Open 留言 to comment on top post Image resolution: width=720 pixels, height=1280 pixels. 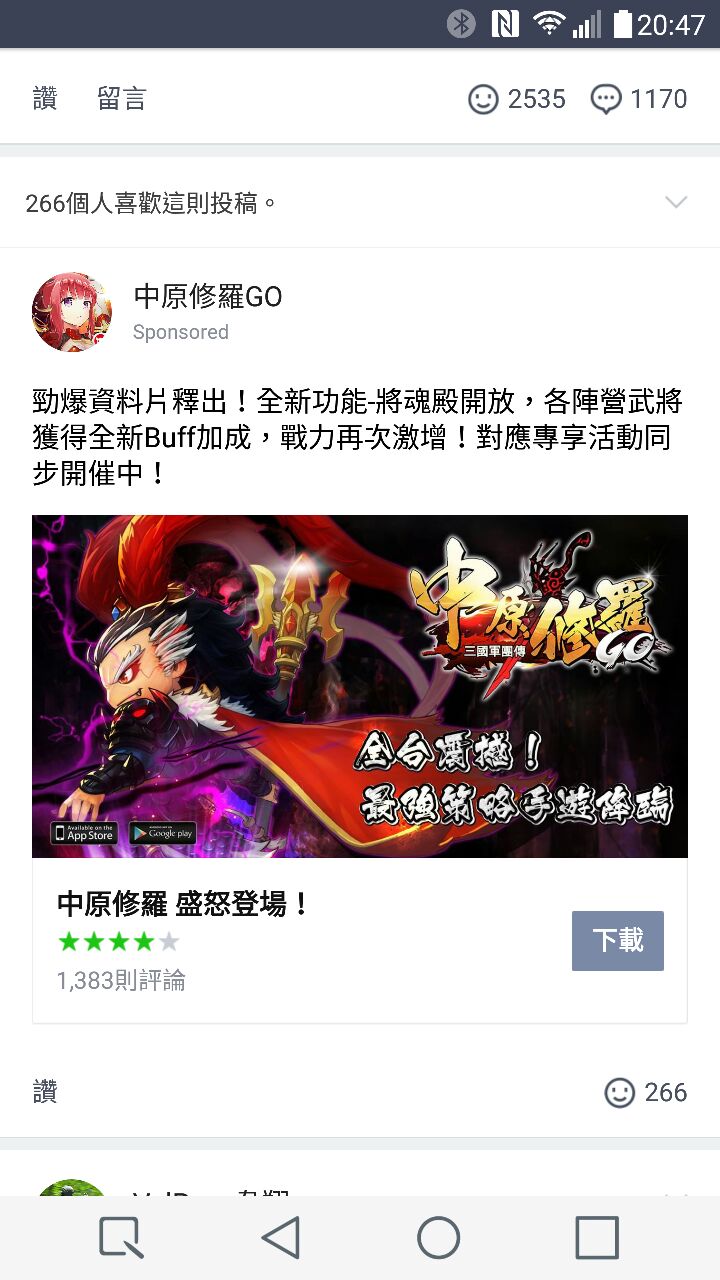point(122,98)
